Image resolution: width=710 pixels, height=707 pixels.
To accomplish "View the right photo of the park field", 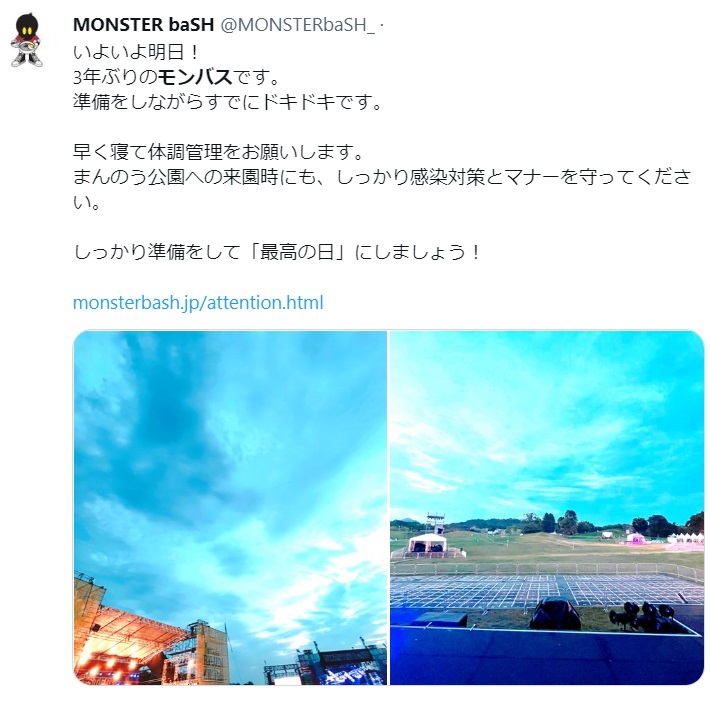I will point(546,507).
